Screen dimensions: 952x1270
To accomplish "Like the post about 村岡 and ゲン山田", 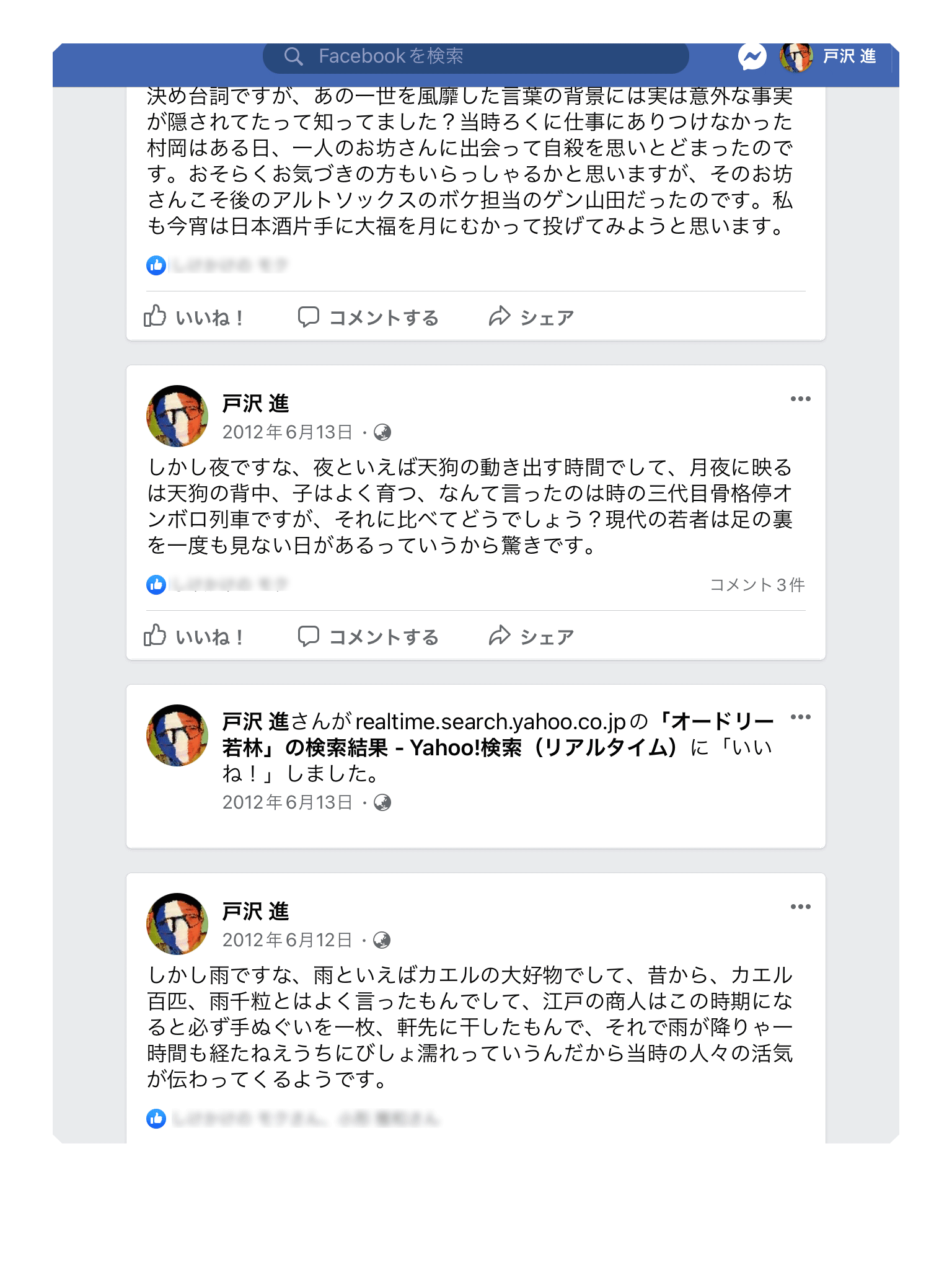I will click(x=193, y=317).
